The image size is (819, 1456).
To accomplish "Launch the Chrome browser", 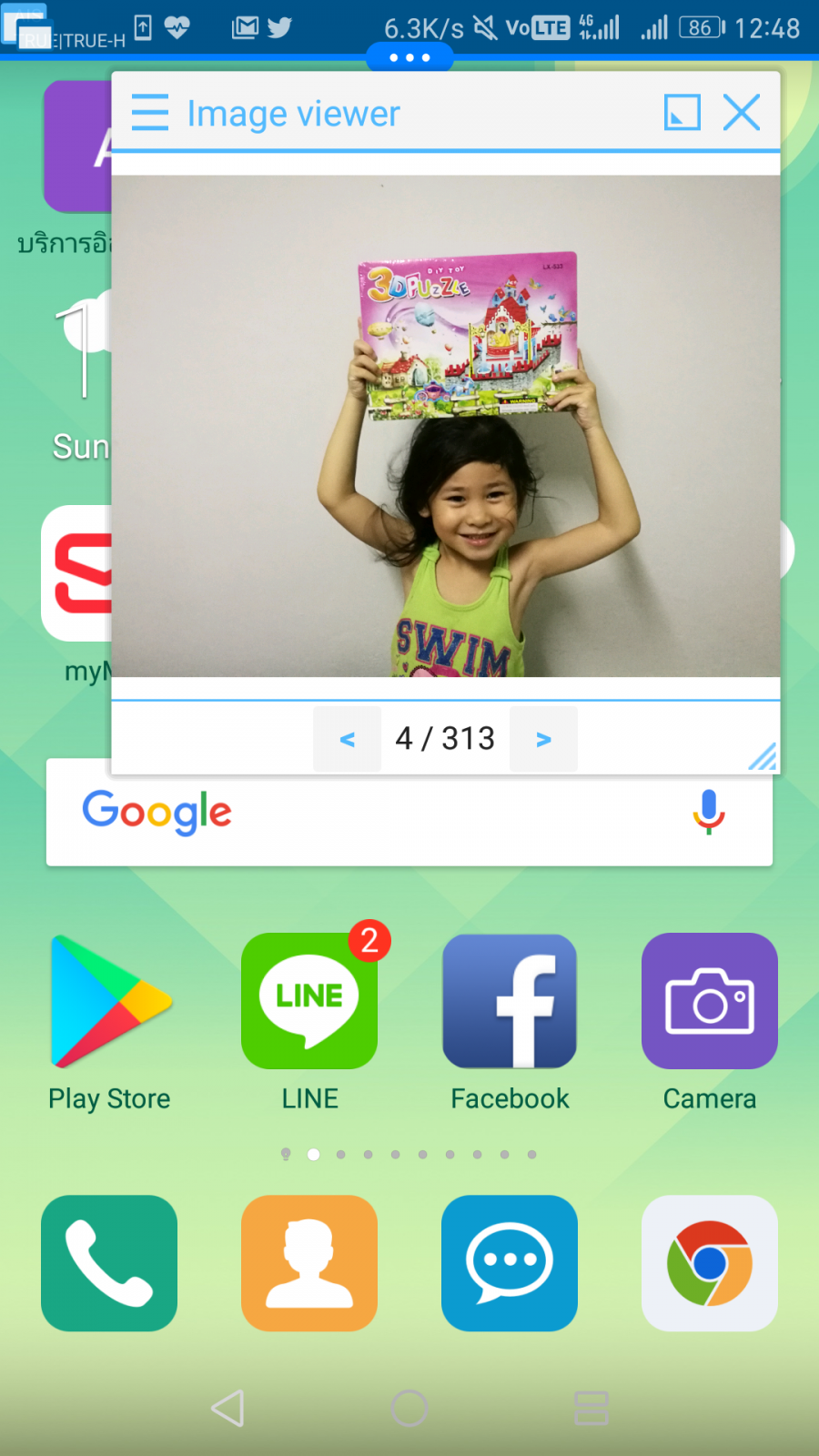I will (710, 1263).
